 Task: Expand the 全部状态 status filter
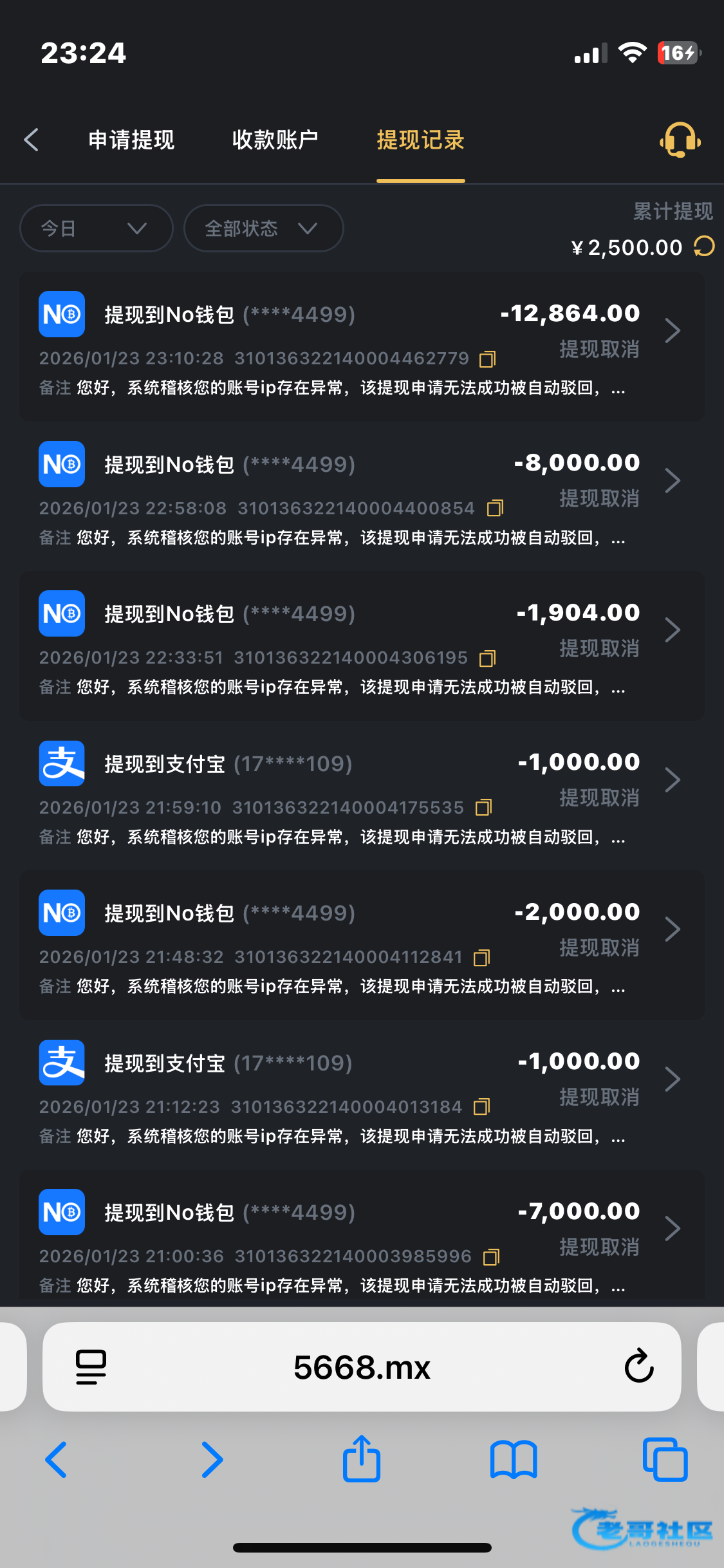pos(263,229)
